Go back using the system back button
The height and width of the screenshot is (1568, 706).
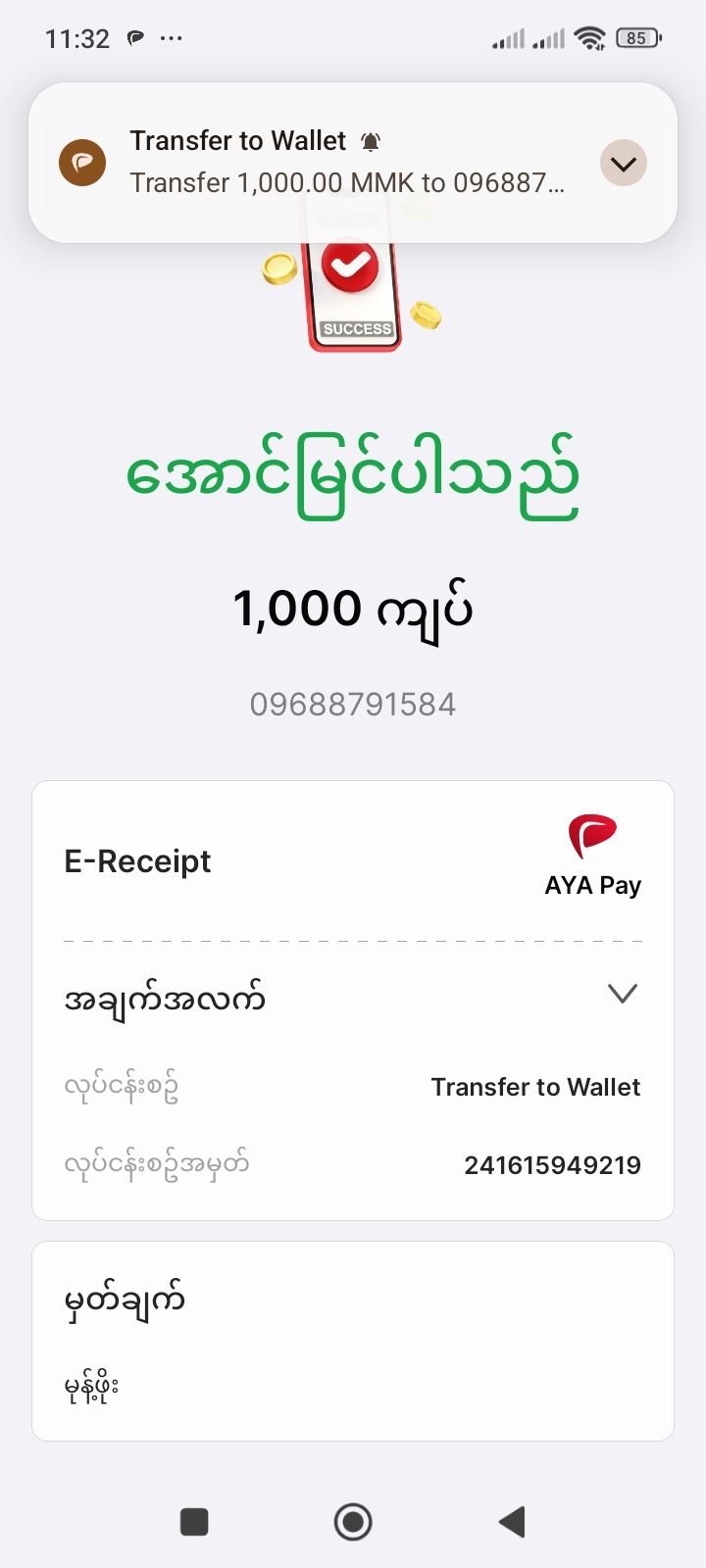(512, 1522)
